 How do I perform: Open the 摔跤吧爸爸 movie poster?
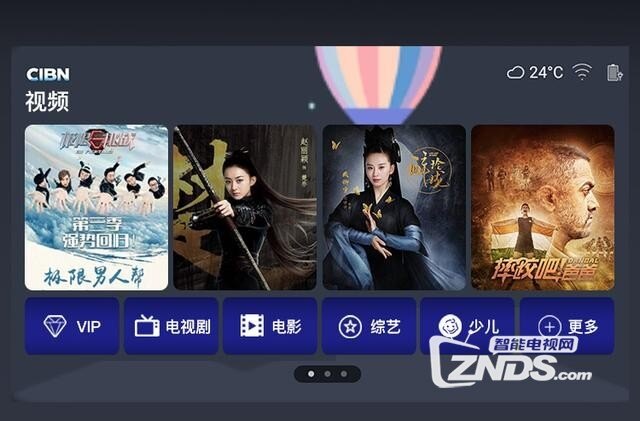[x=542, y=207]
